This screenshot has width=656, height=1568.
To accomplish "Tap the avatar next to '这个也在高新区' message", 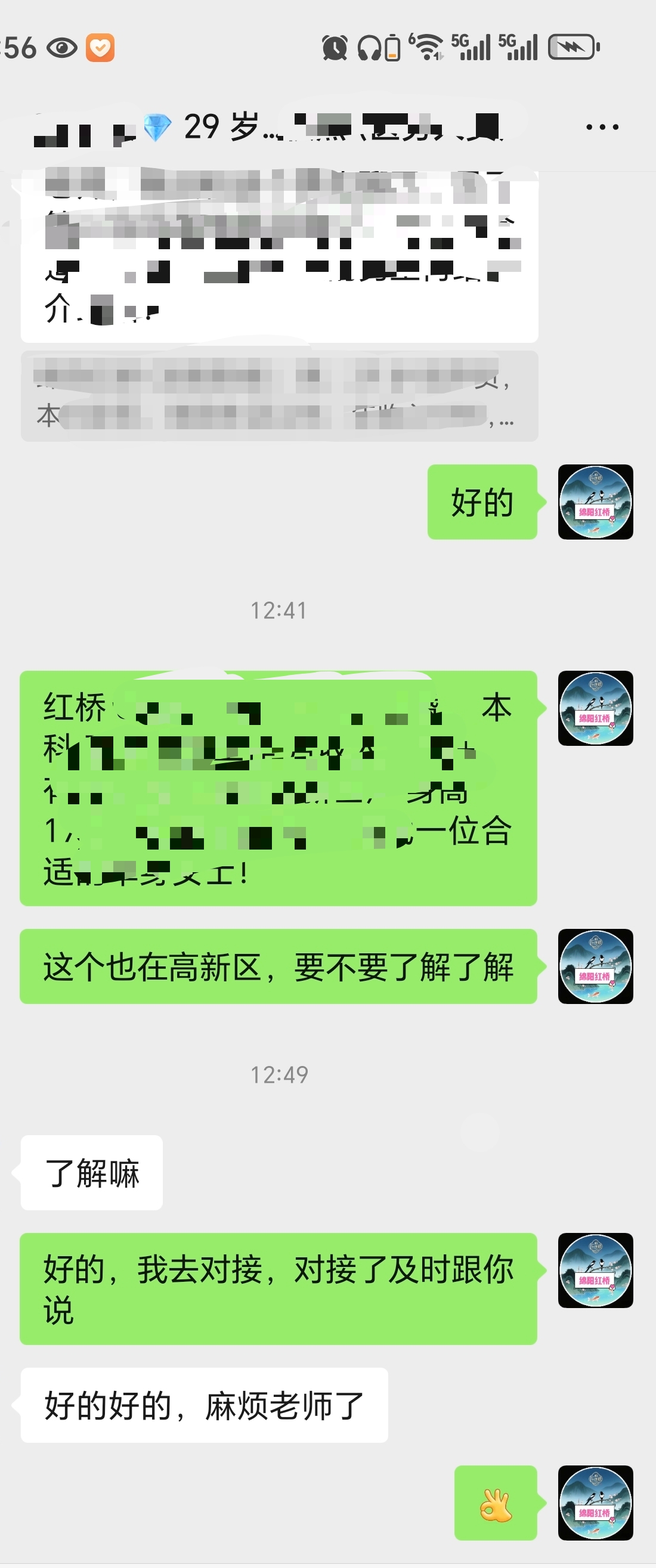I will coord(595,966).
